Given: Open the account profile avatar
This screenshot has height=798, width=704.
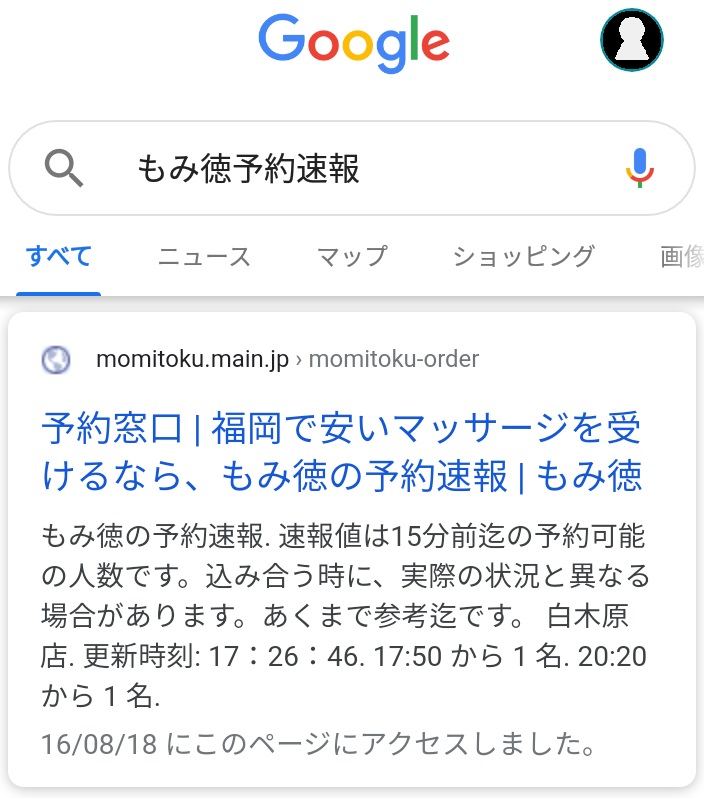Looking at the screenshot, I should [x=632, y=41].
